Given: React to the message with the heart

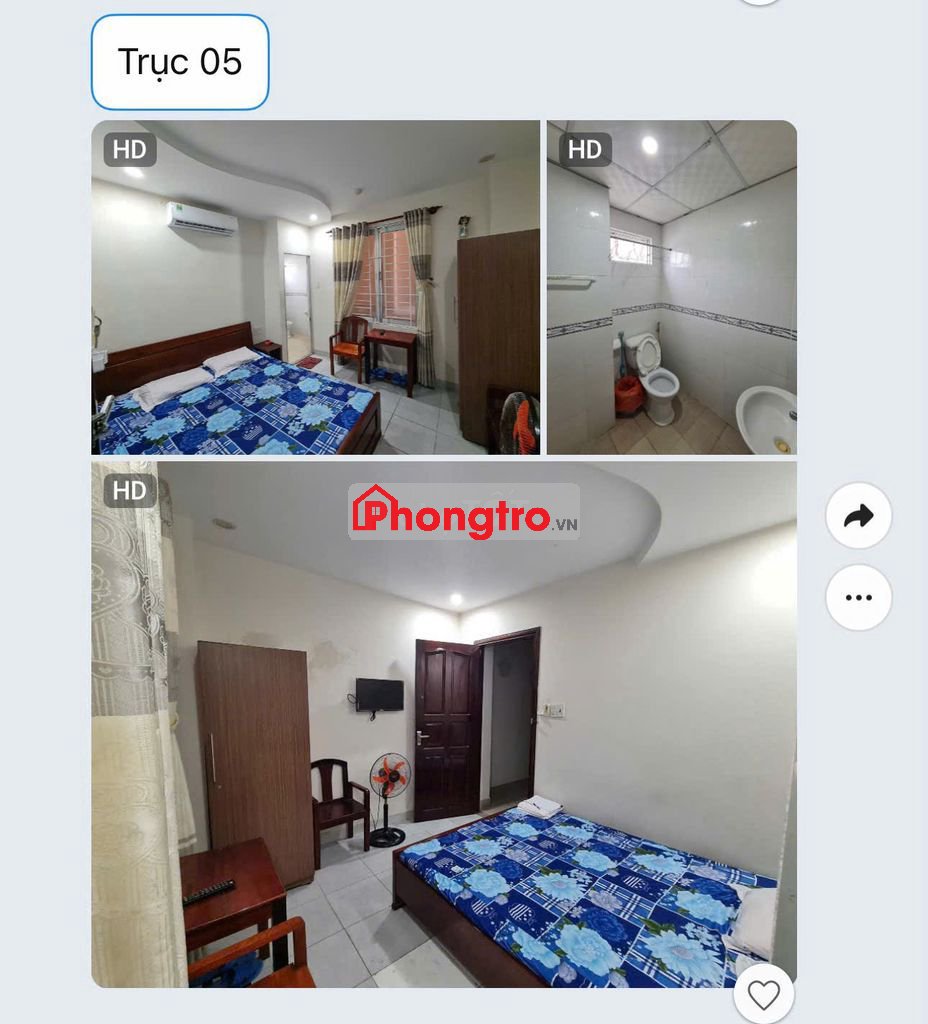Looking at the screenshot, I should pos(763,995).
